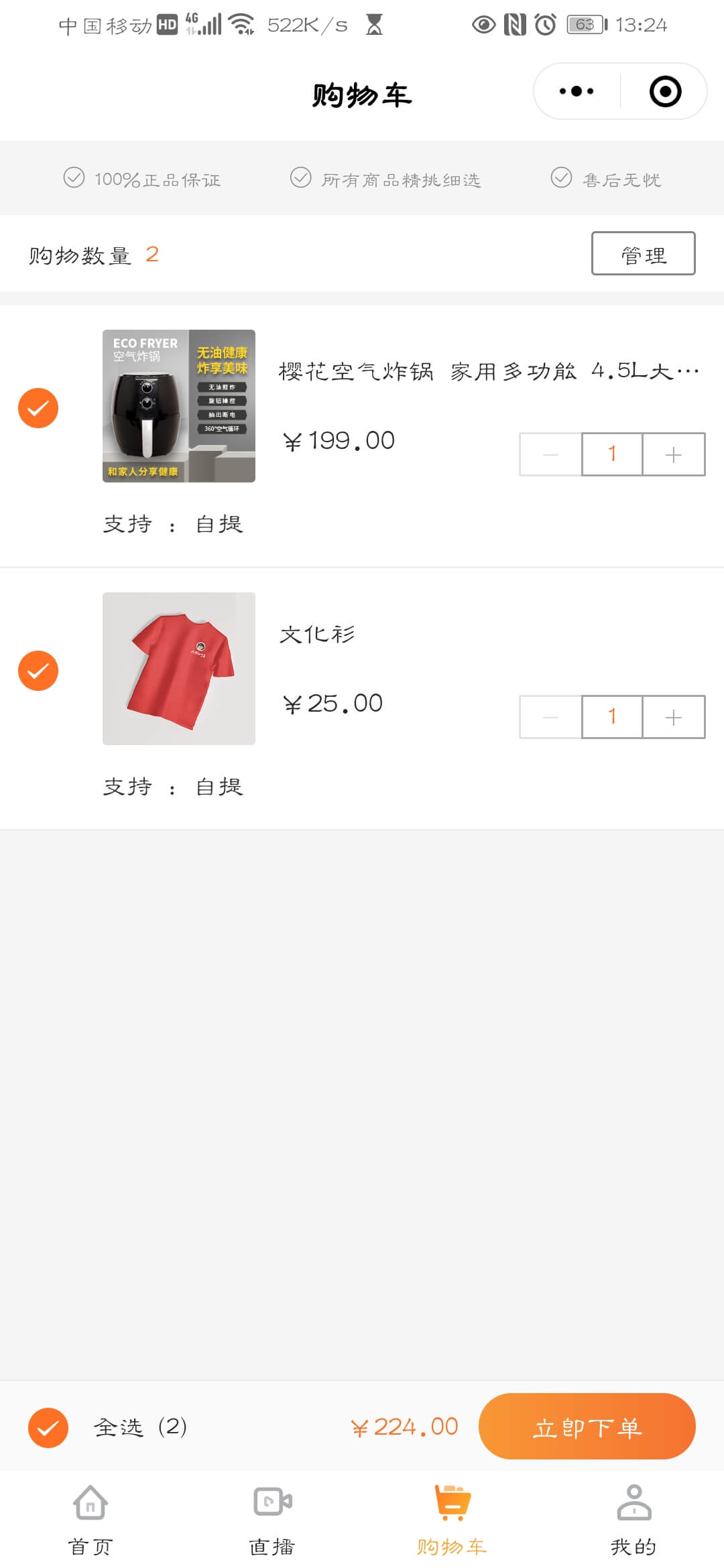The image size is (724, 1568).
Task: Edit the 樱花空气炸锅 quantity field
Action: [x=612, y=454]
